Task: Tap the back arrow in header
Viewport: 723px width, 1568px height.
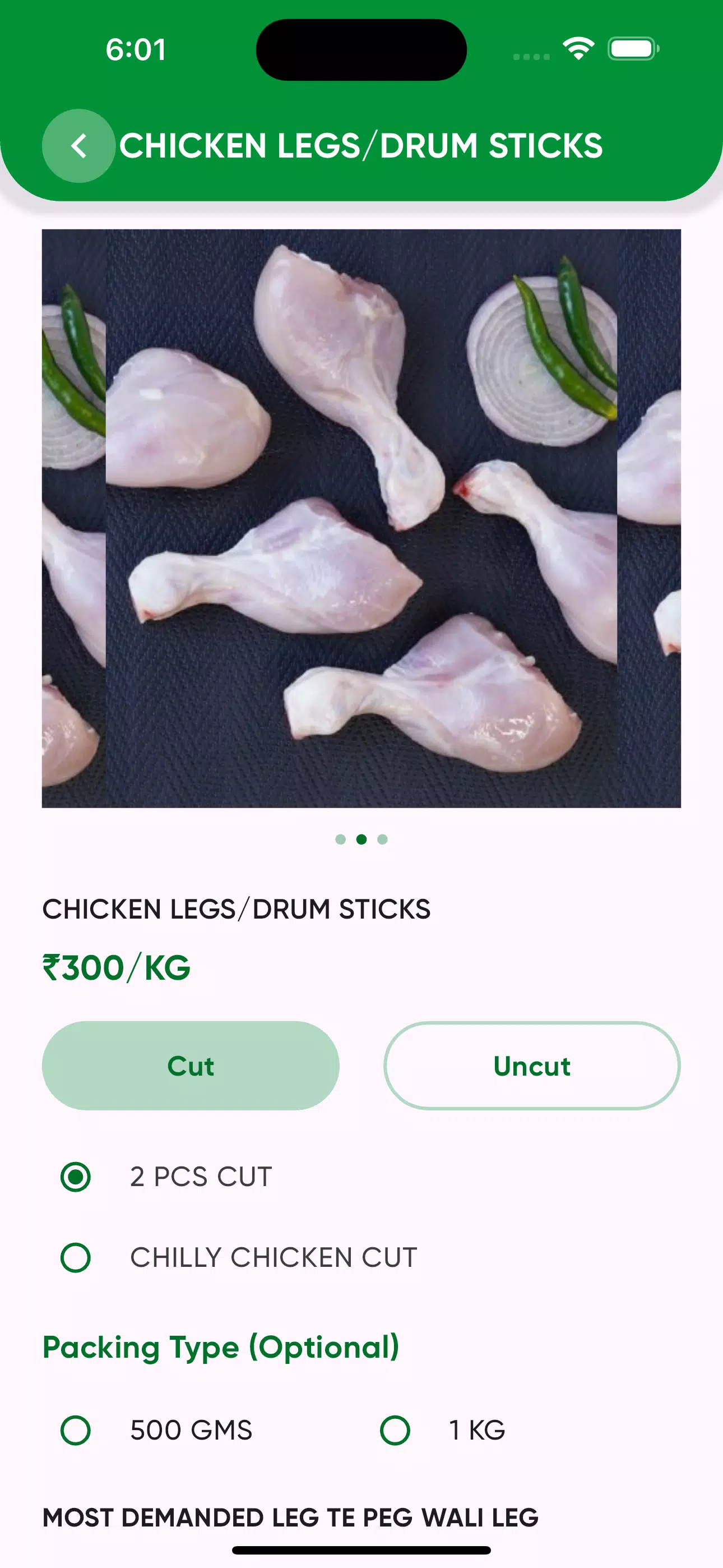Action: pos(78,145)
